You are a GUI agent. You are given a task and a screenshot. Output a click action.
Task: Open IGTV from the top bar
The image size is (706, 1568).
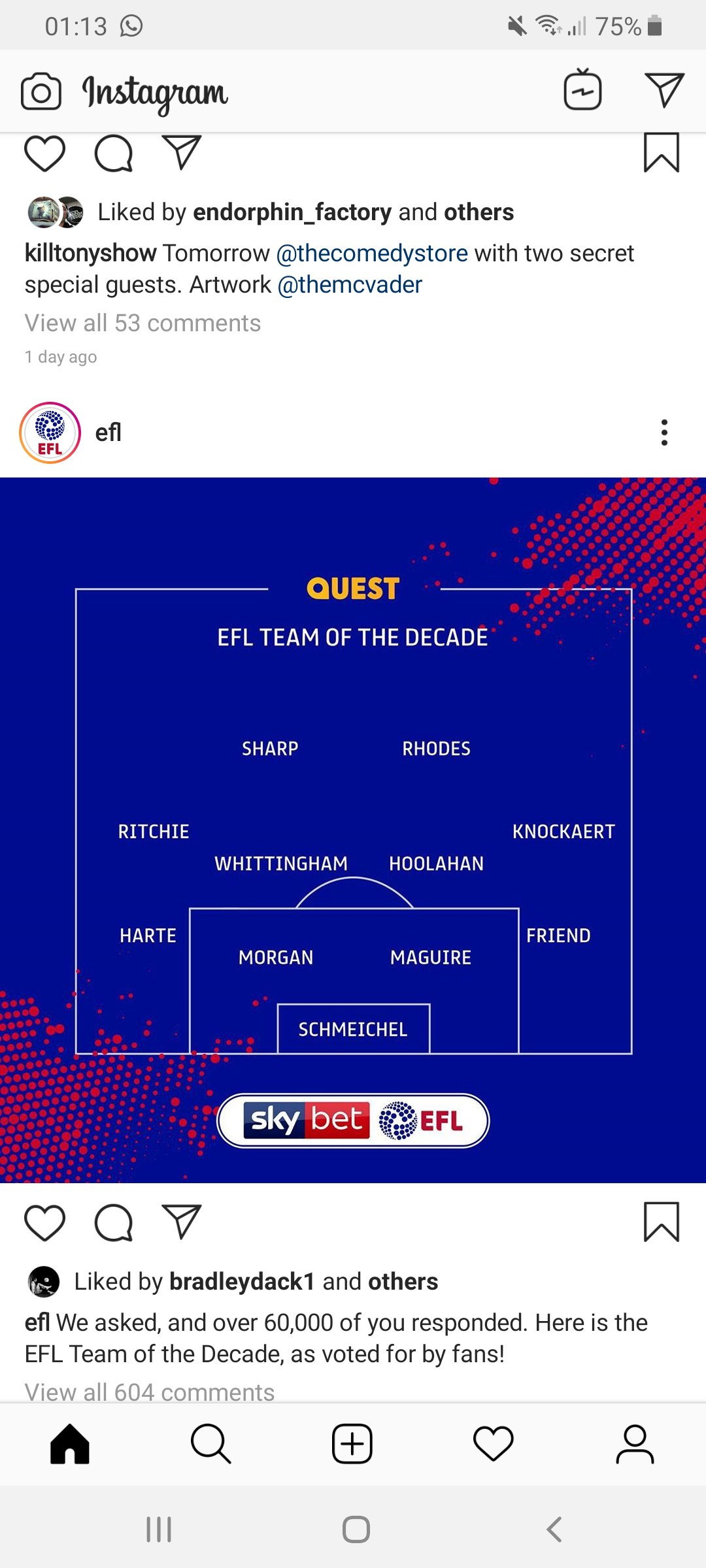[x=582, y=90]
